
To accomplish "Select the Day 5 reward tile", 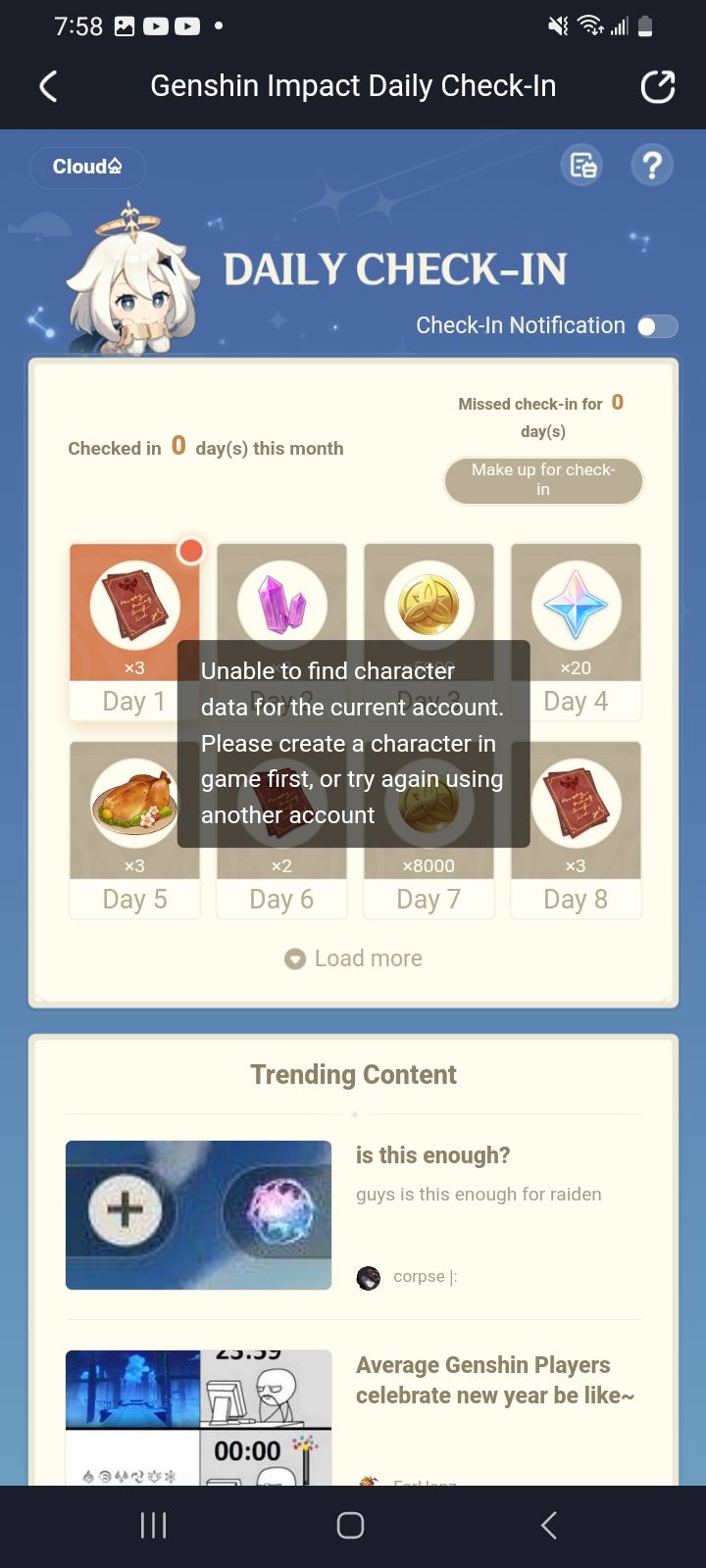I will [x=134, y=829].
